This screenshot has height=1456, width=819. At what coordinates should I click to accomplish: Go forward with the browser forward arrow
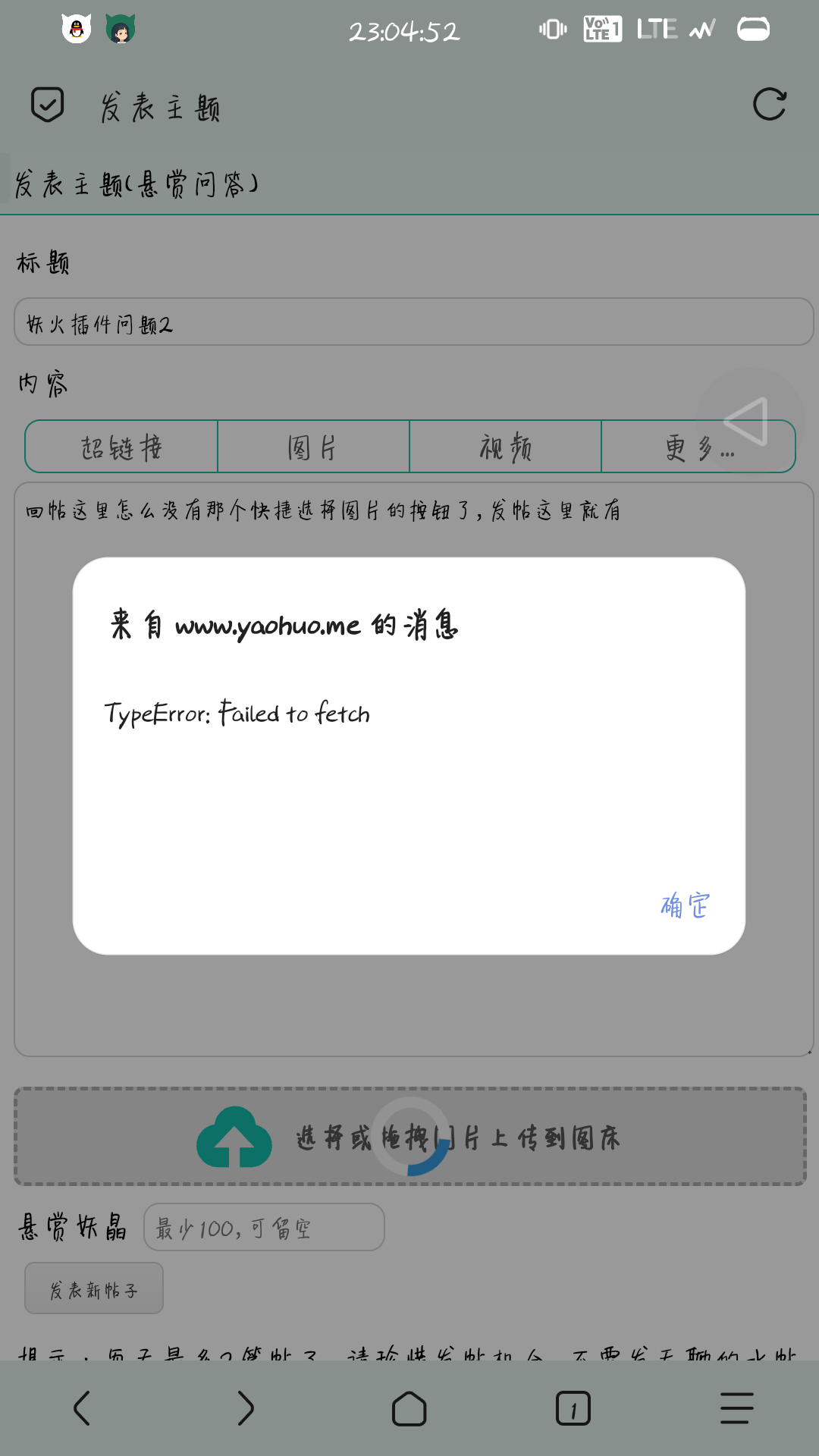pos(246,1408)
